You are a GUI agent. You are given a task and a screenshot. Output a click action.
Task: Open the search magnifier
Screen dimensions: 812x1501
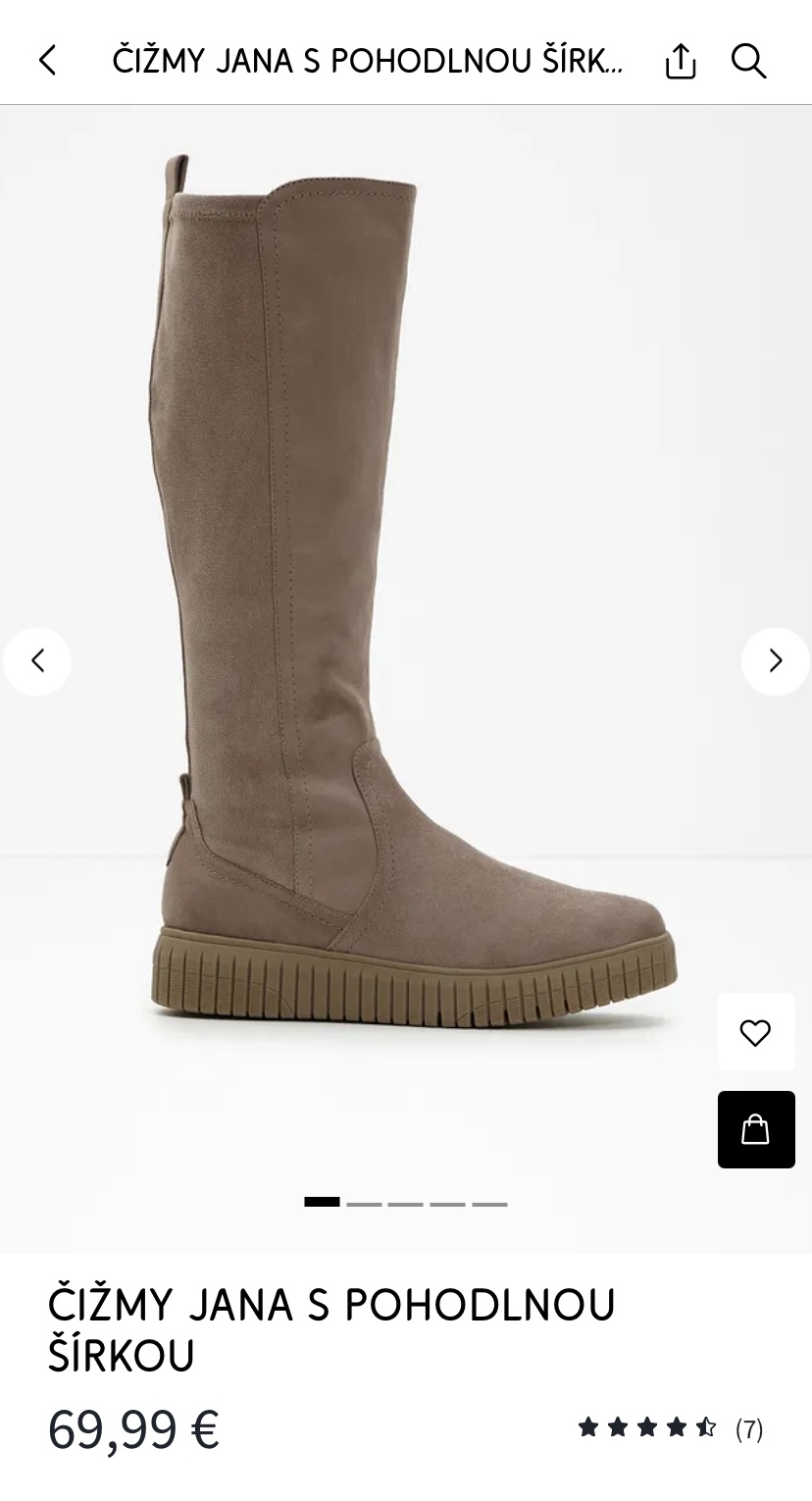click(x=748, y=61)
